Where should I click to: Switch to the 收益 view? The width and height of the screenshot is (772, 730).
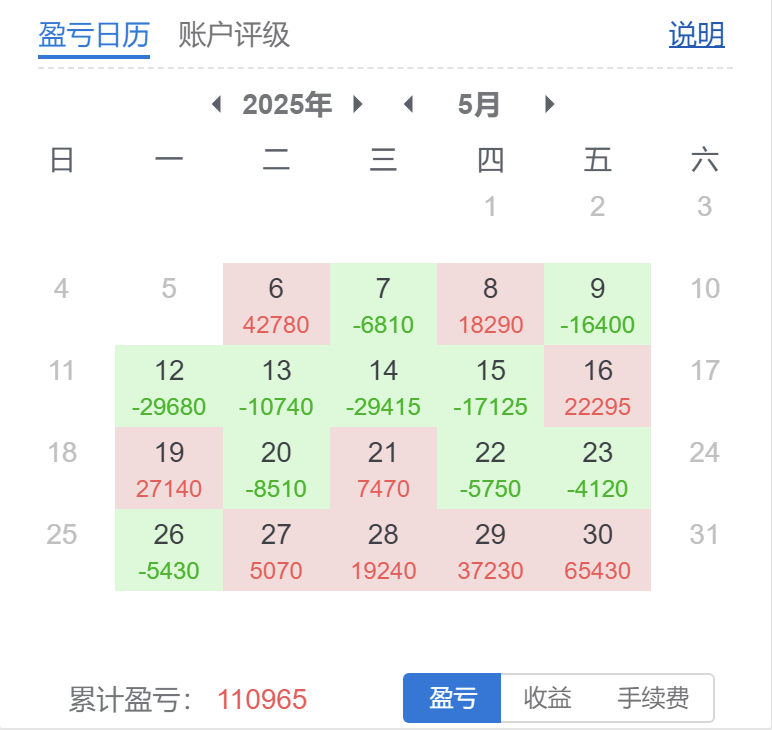tap(548, 698)
